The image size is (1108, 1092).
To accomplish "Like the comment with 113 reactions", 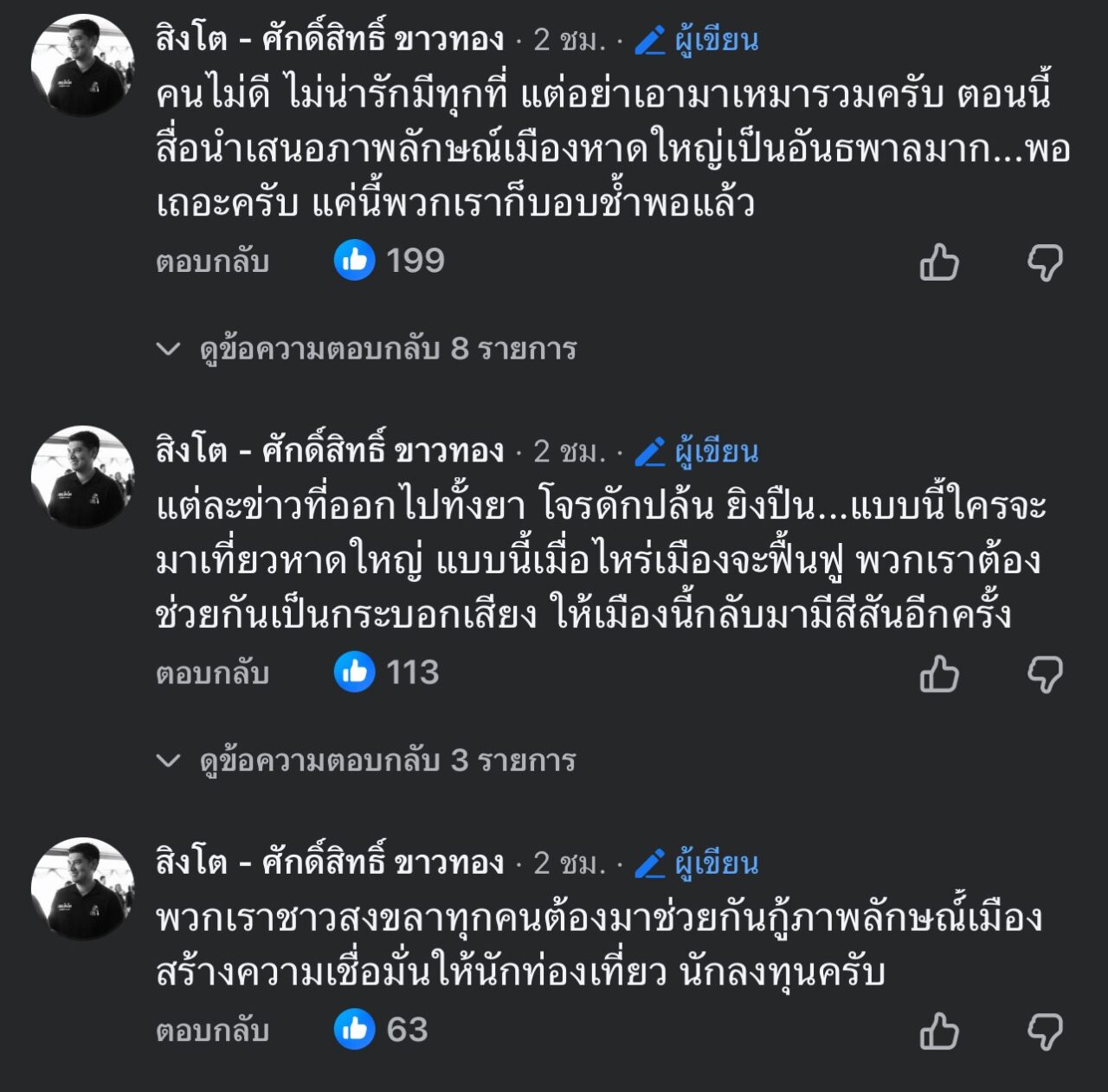I will tap(939, 674).
